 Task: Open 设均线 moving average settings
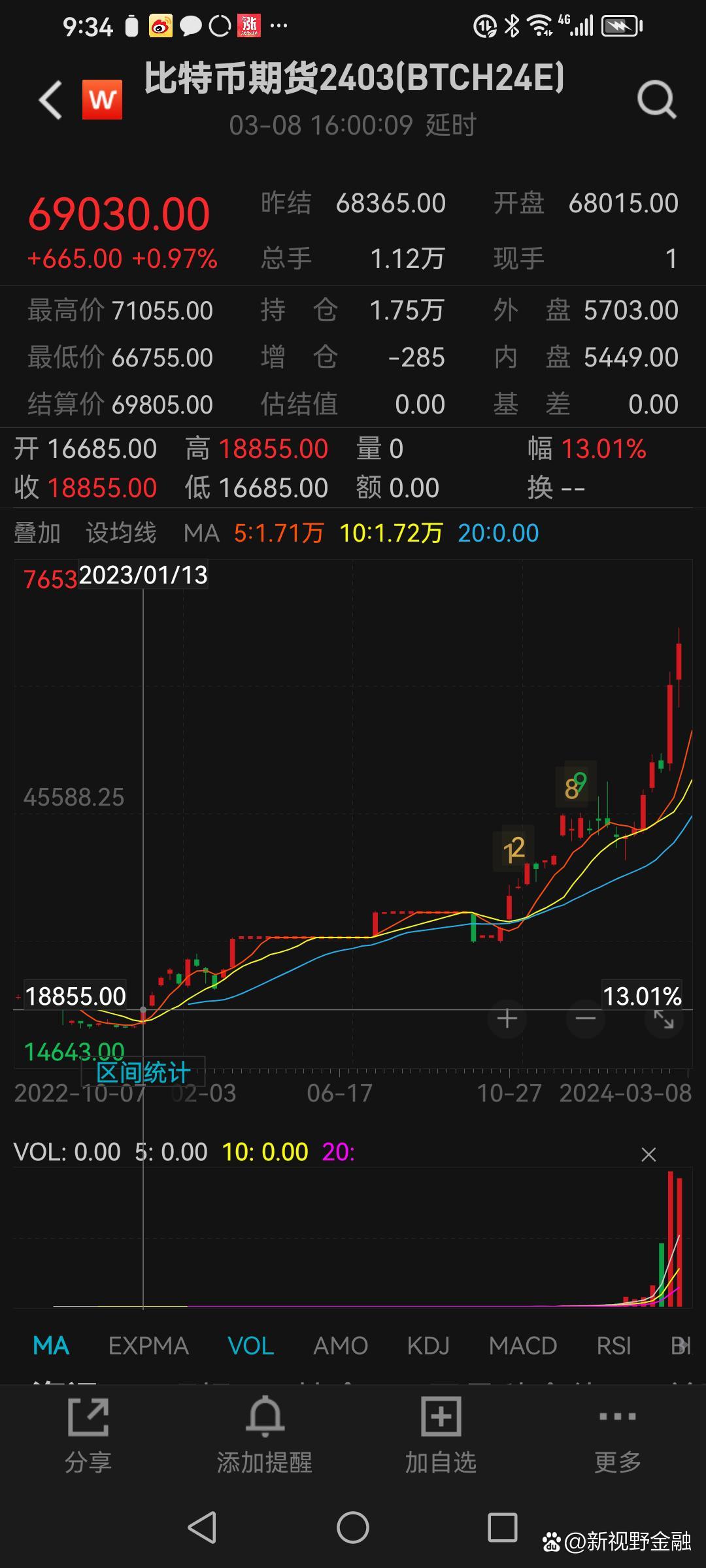point(122,533)
